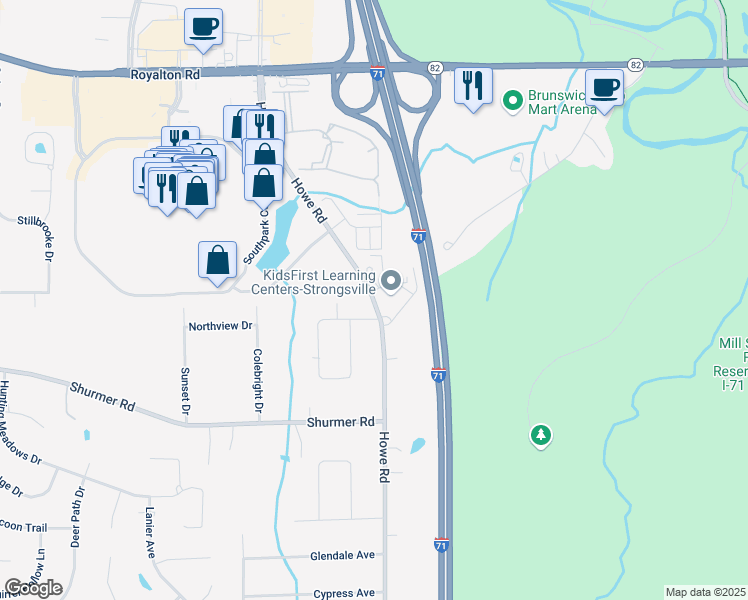
Task: Open the park tree marker near I-71
Action: (541, 435)
